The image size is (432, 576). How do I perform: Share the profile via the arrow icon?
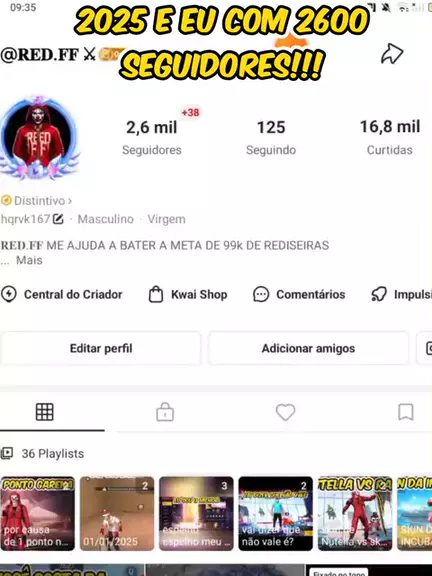(x=392, y=54)
